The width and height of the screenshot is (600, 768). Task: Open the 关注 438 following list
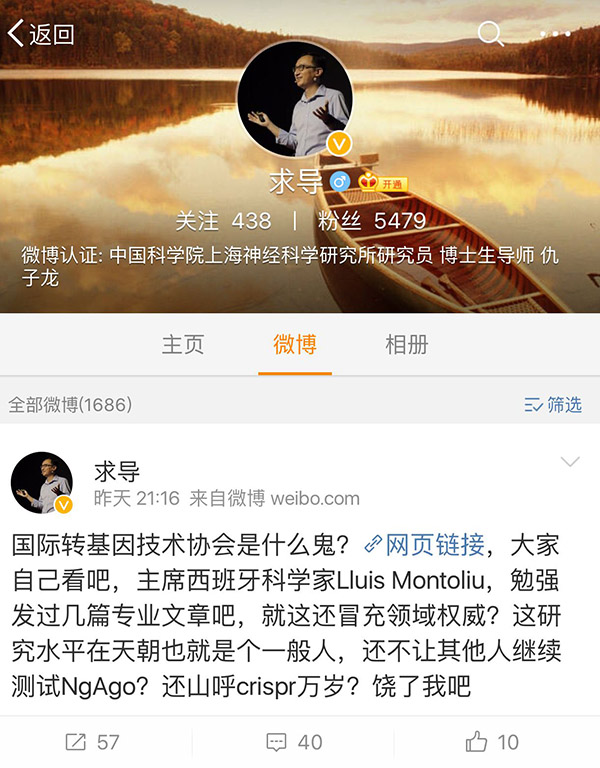click(223, 221)
